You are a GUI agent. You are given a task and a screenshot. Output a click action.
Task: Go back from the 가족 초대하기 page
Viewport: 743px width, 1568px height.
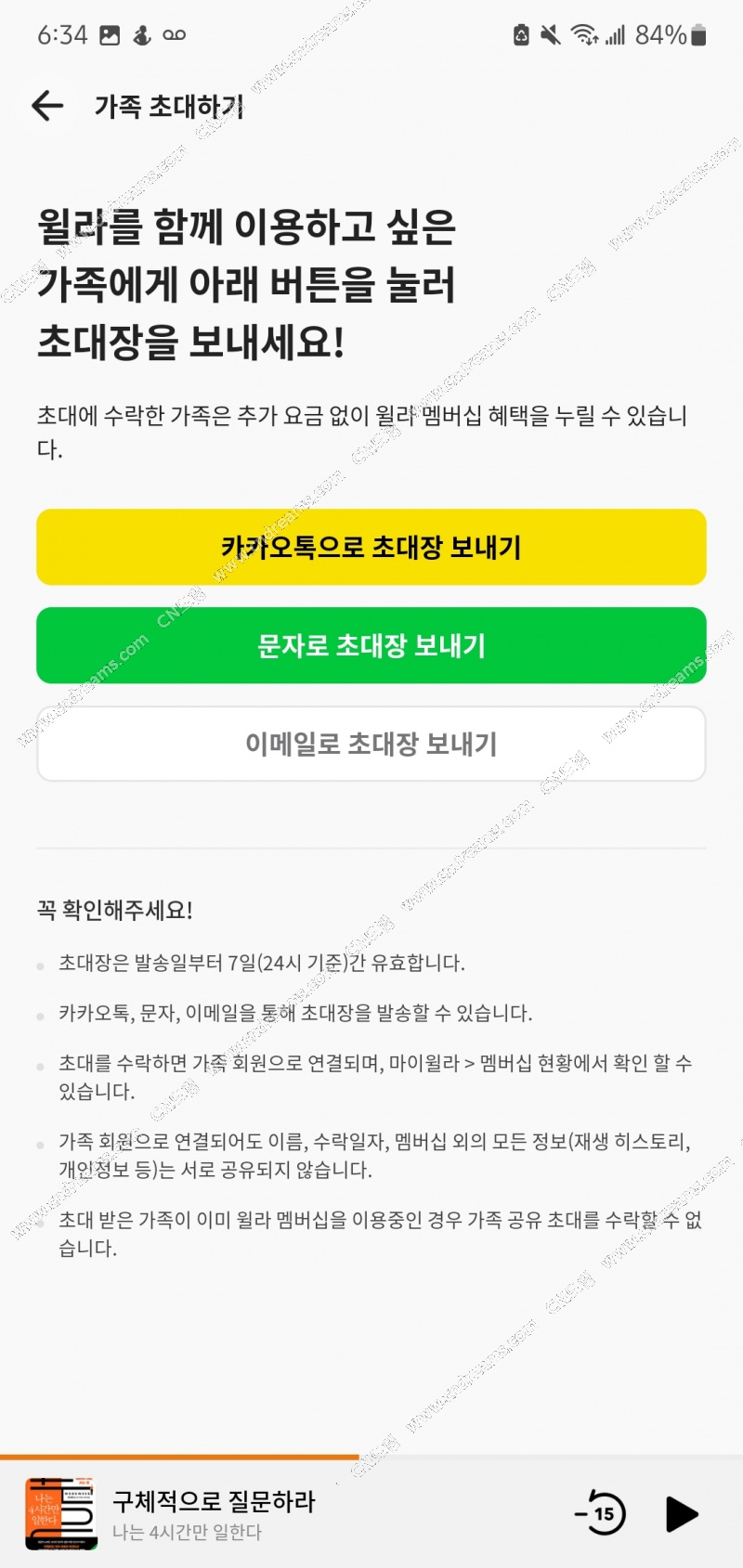coord(47,106)
